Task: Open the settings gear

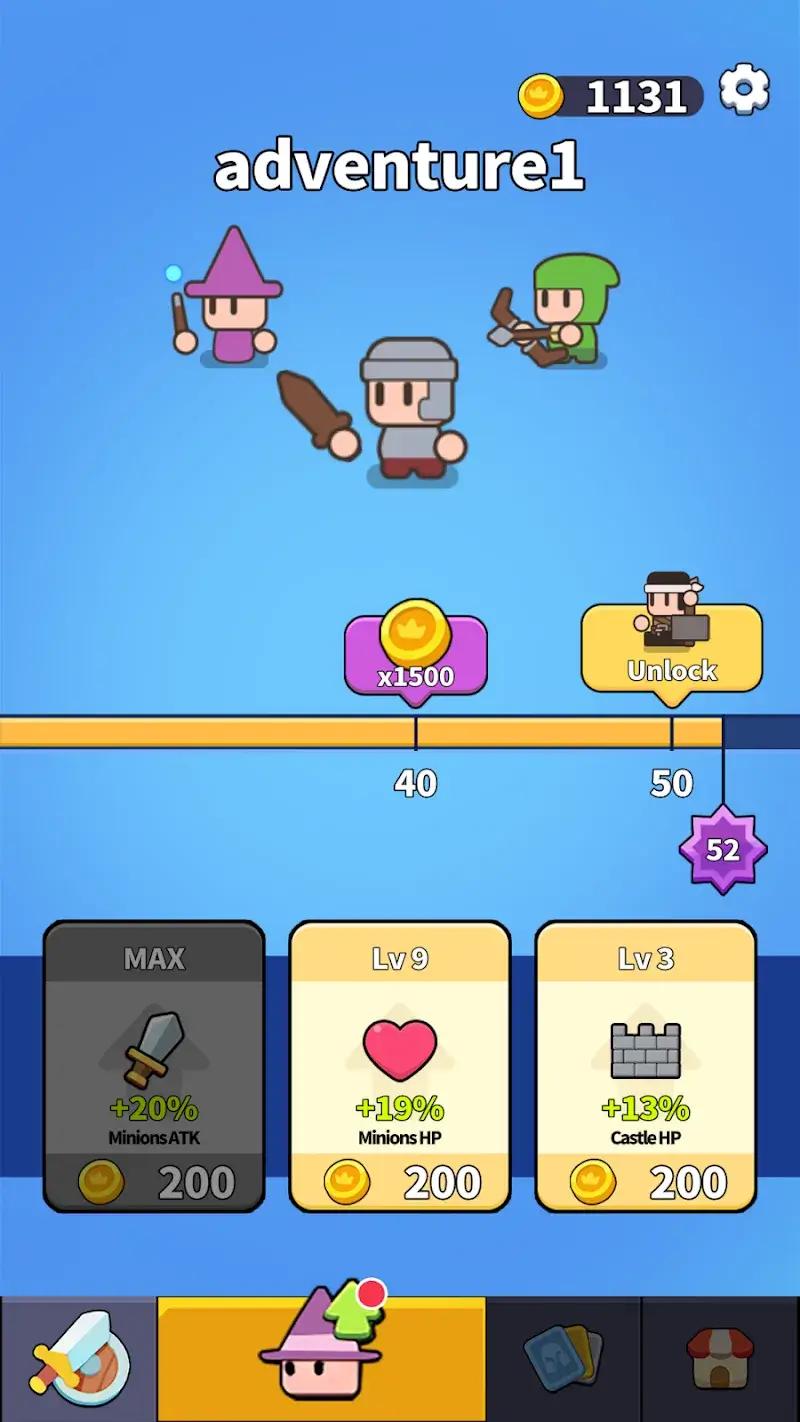Action: click(x=744, y=90)
